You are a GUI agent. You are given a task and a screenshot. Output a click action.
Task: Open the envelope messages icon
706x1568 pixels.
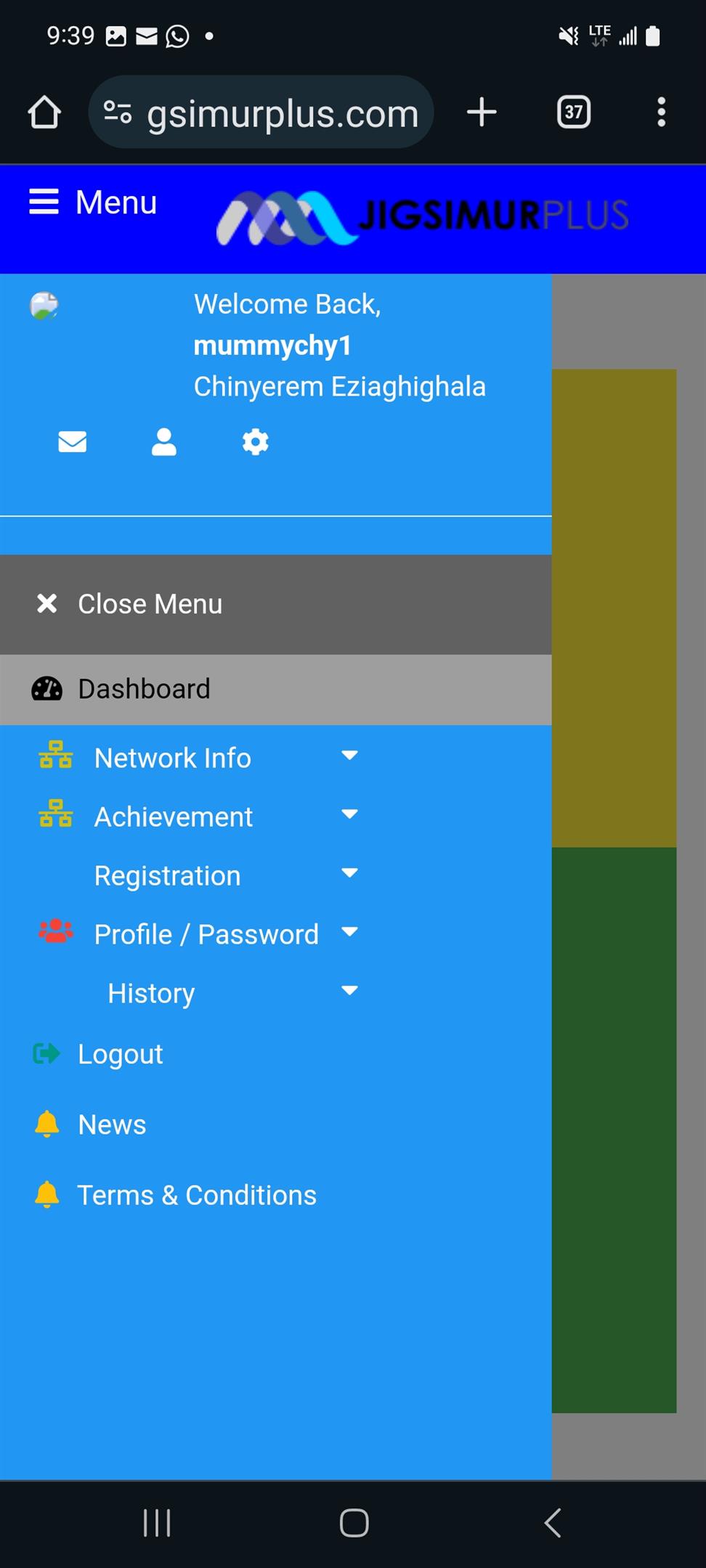click(73, 441)
